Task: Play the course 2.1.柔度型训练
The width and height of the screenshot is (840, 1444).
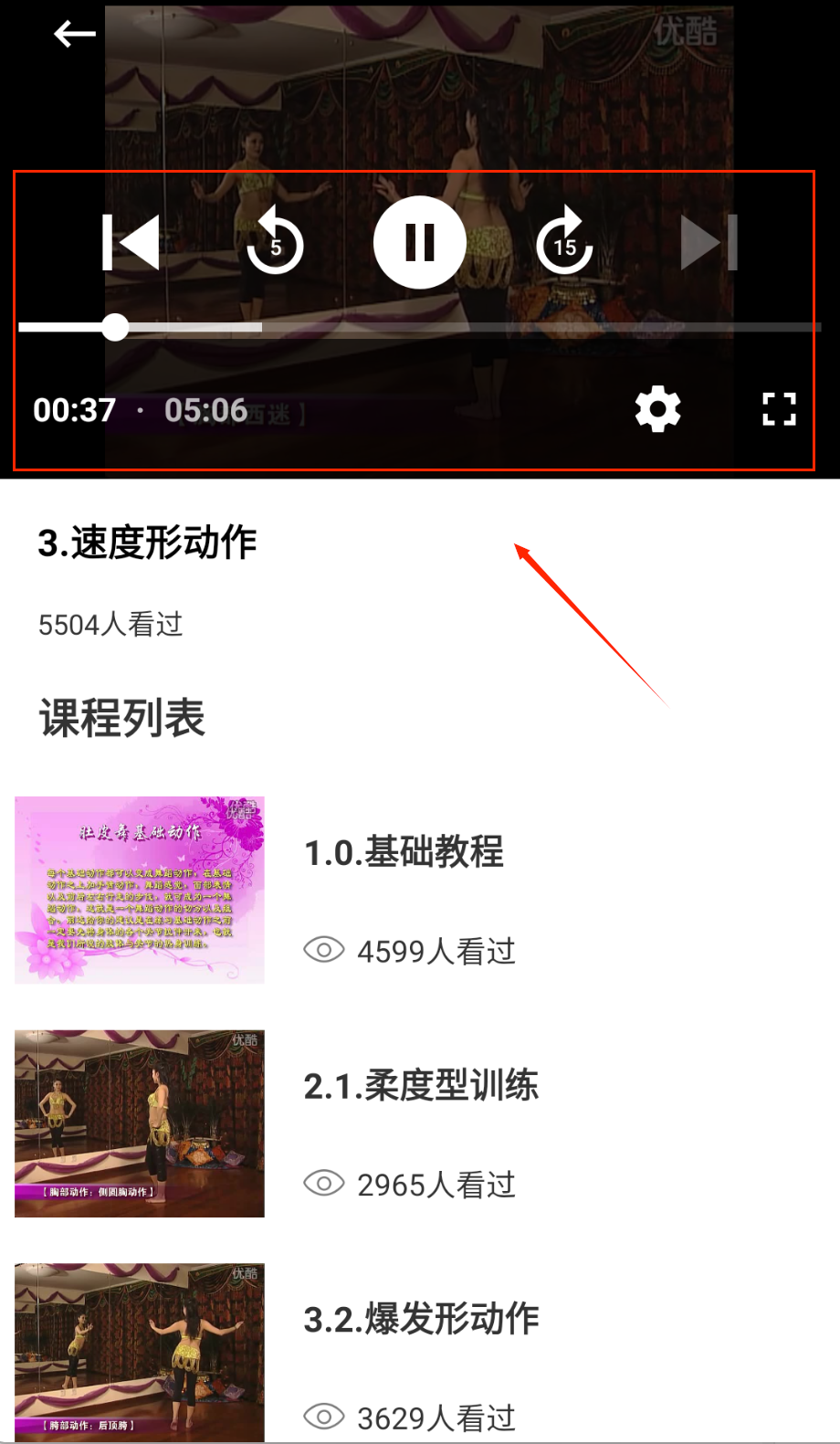Action: coord(421,1086)
